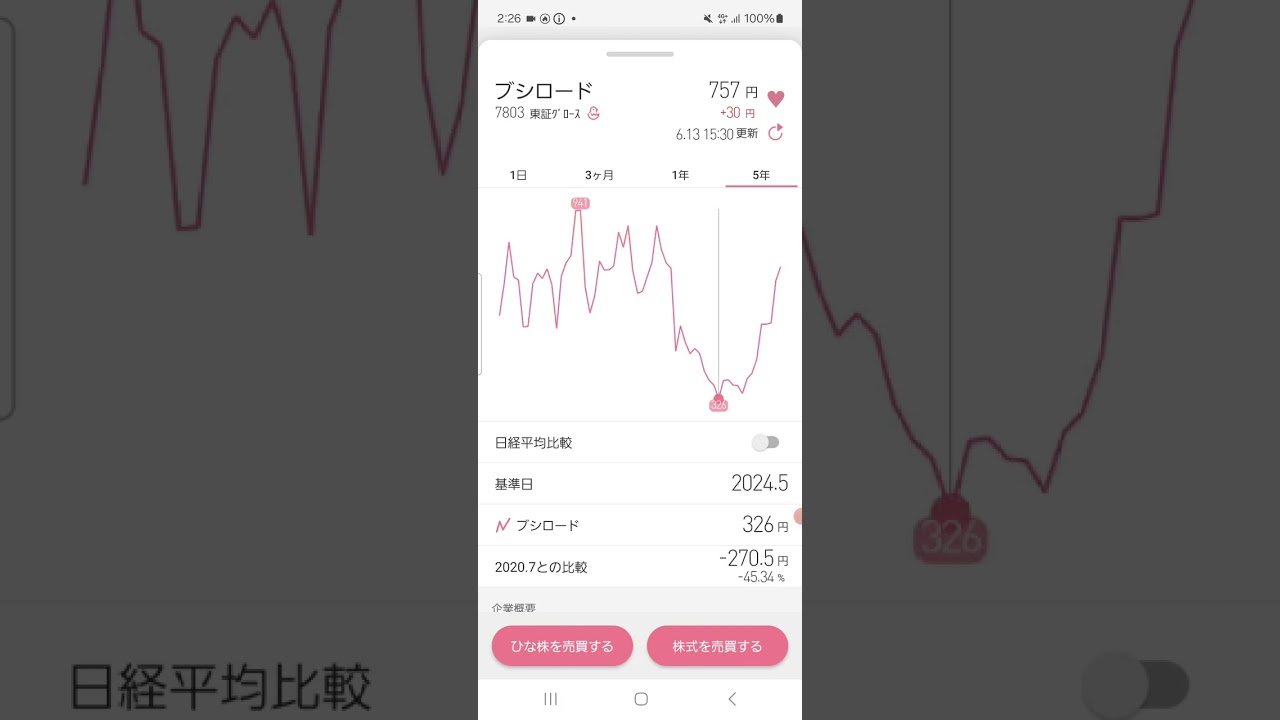This screenshot has height=720, width=1280.
Task: Refresh the stock price update
Action: point(776,133)
